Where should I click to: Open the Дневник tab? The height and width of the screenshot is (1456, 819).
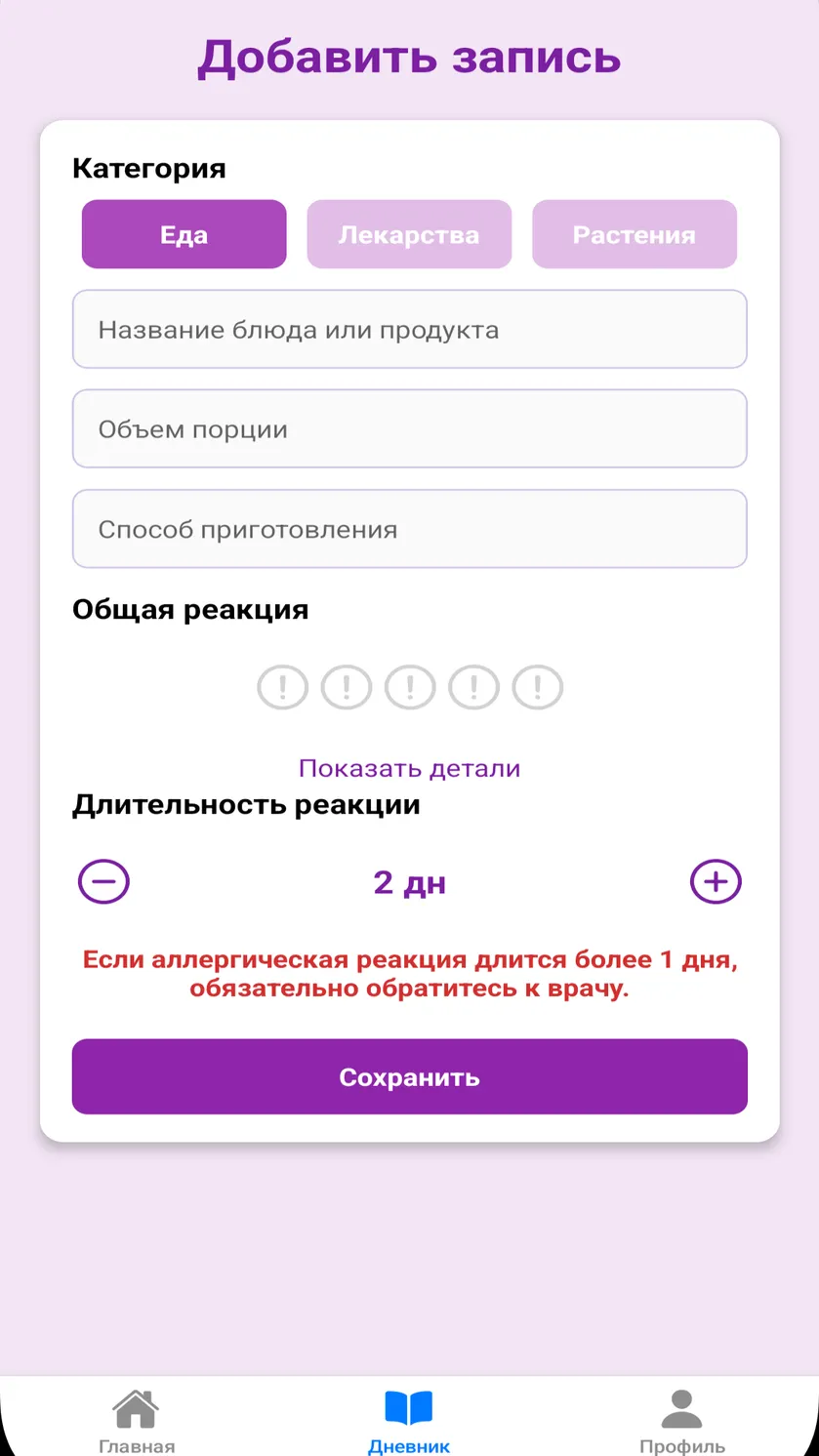pos(409,1422)
